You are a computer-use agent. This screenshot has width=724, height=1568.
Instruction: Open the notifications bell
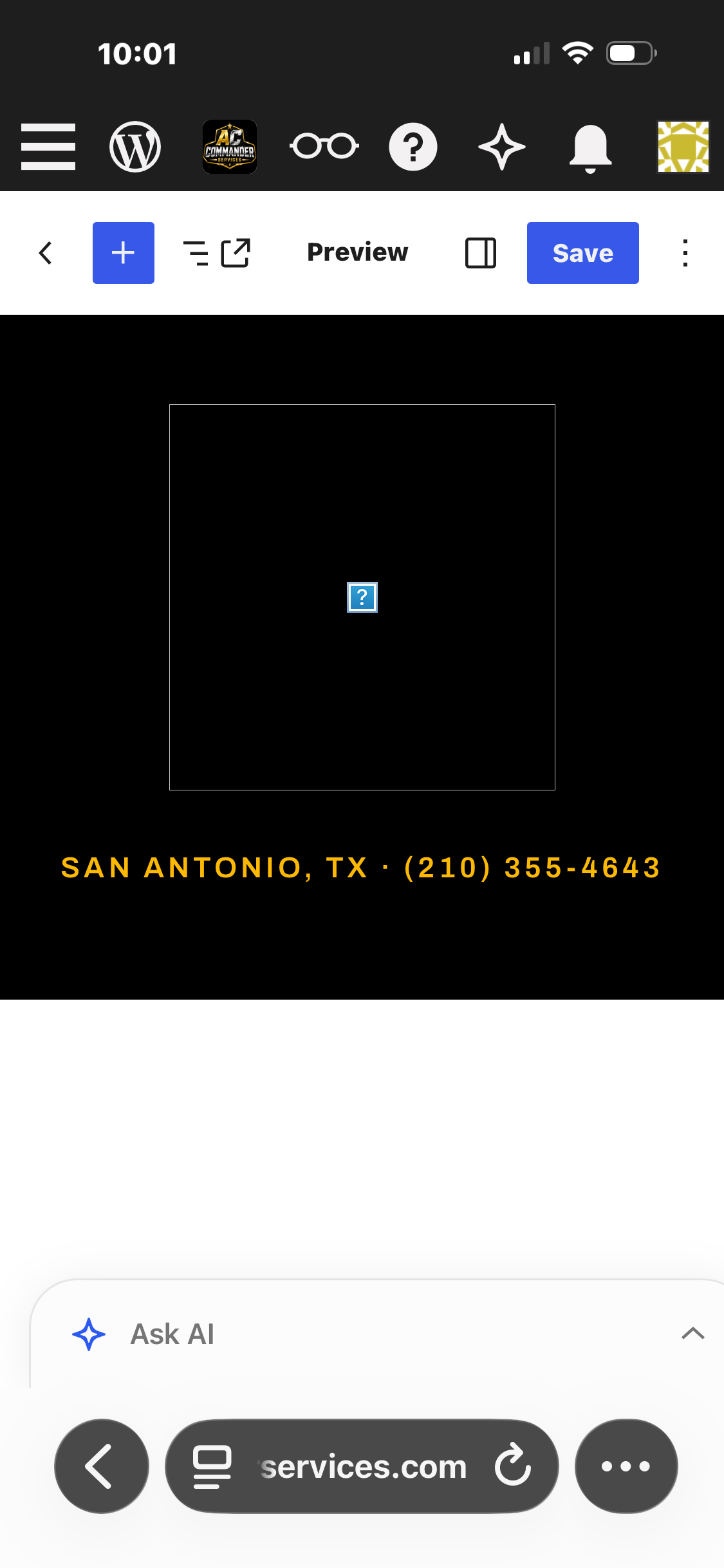coord(590,148)
